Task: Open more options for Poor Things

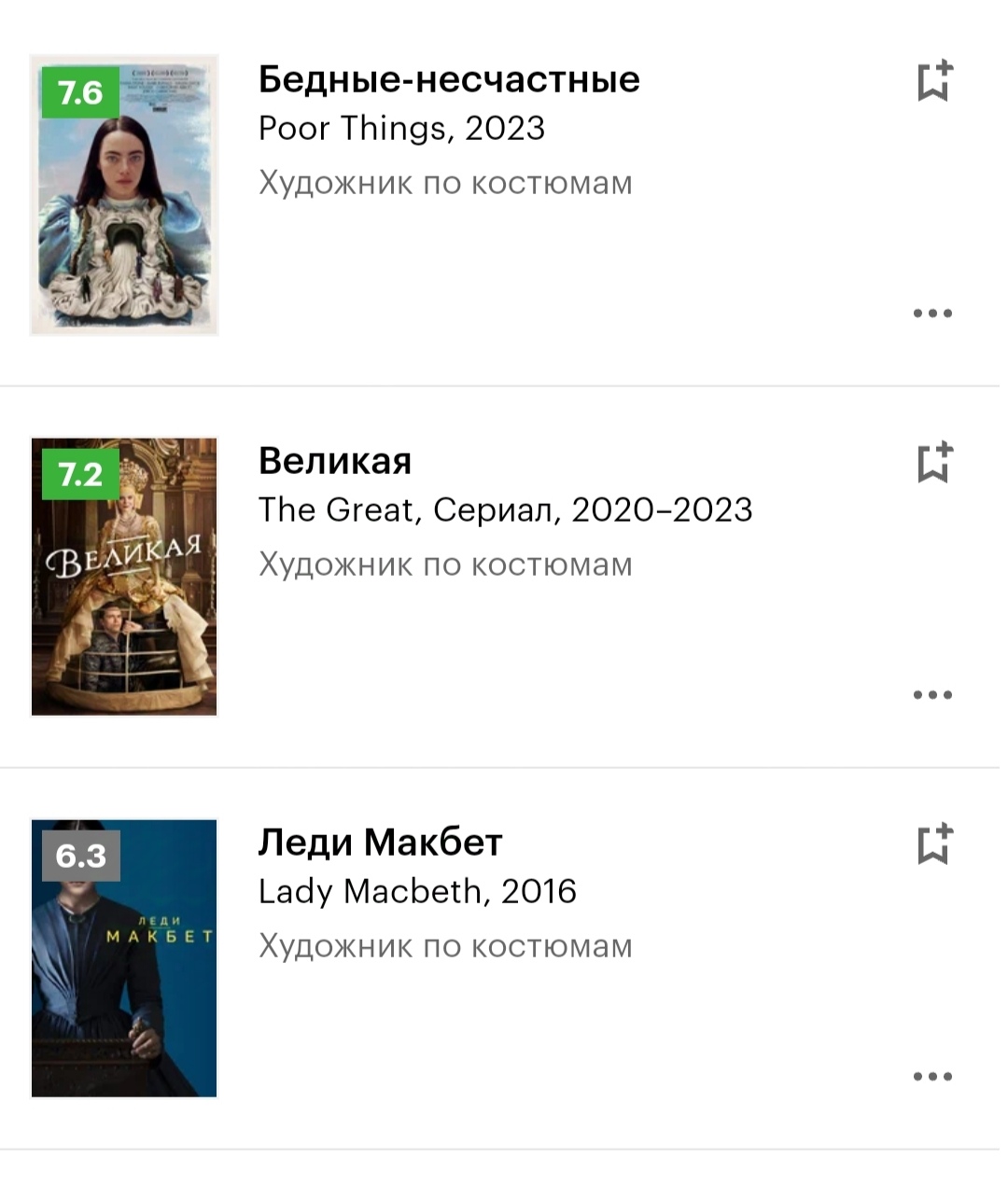Action: tap(932, 314)
